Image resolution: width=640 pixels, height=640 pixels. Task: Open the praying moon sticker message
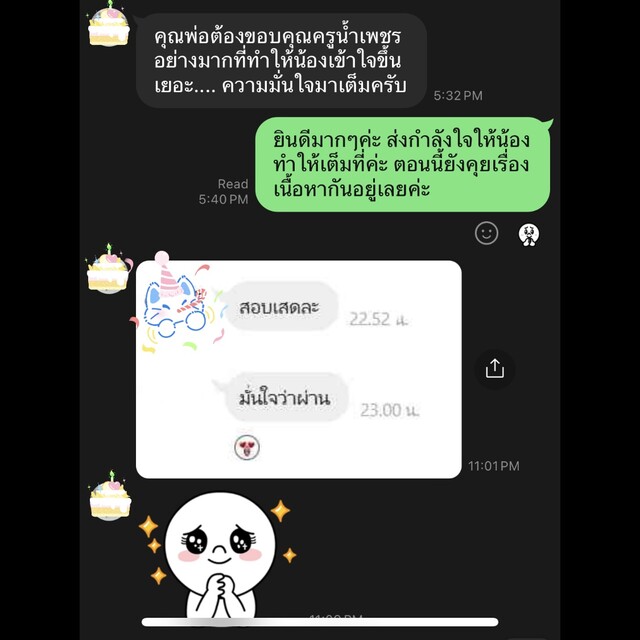pyautogui.click(x=219, y=555)
